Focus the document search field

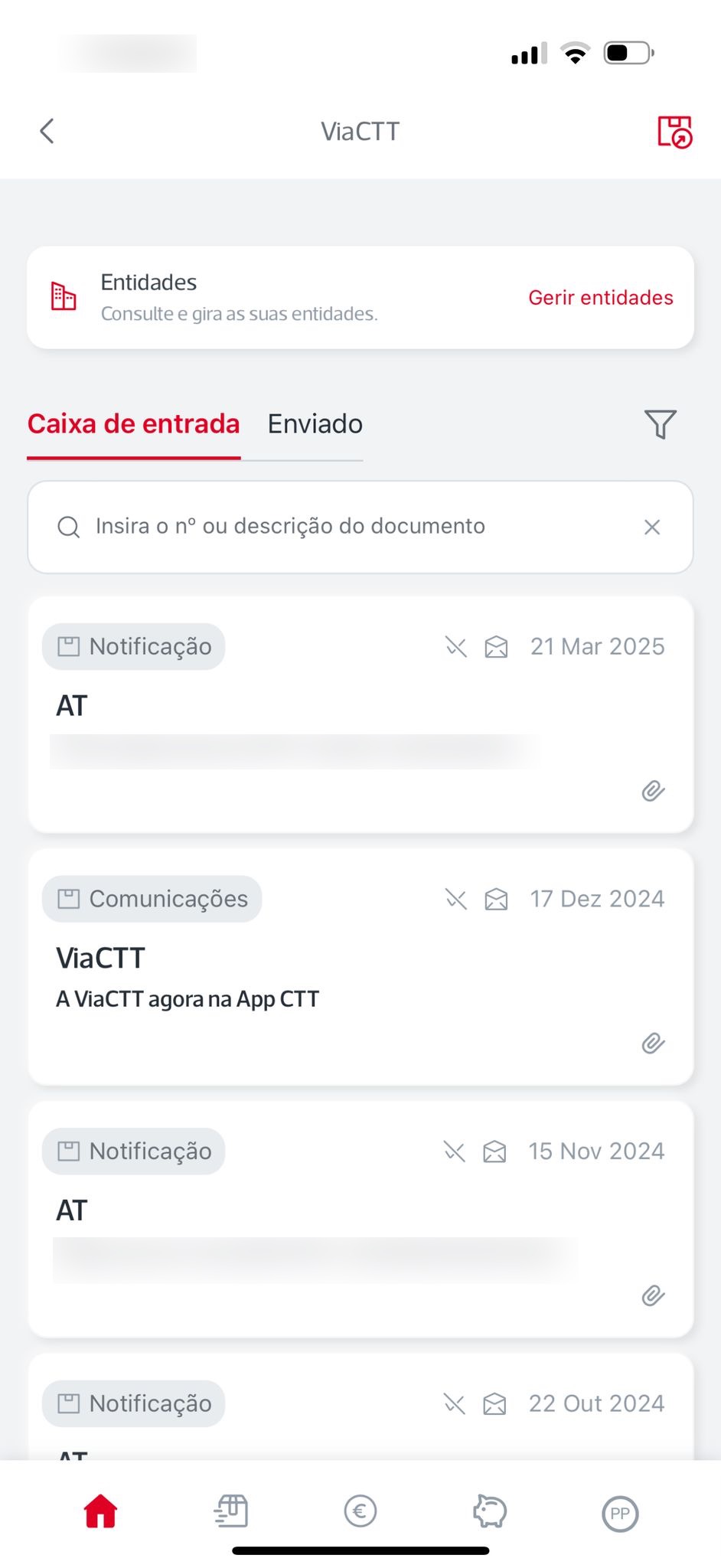point(344,527)
